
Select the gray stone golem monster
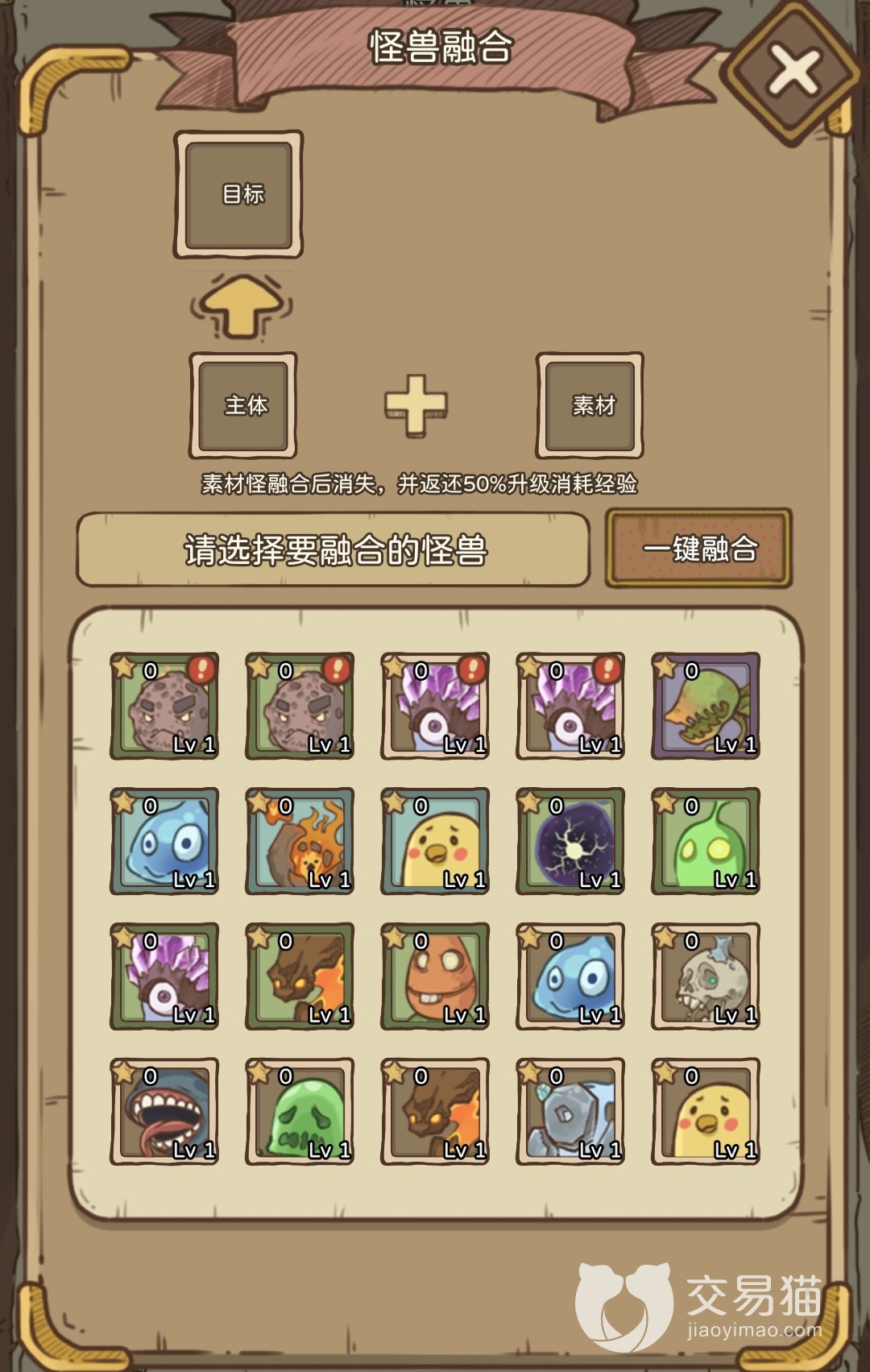click(570, 1113)
